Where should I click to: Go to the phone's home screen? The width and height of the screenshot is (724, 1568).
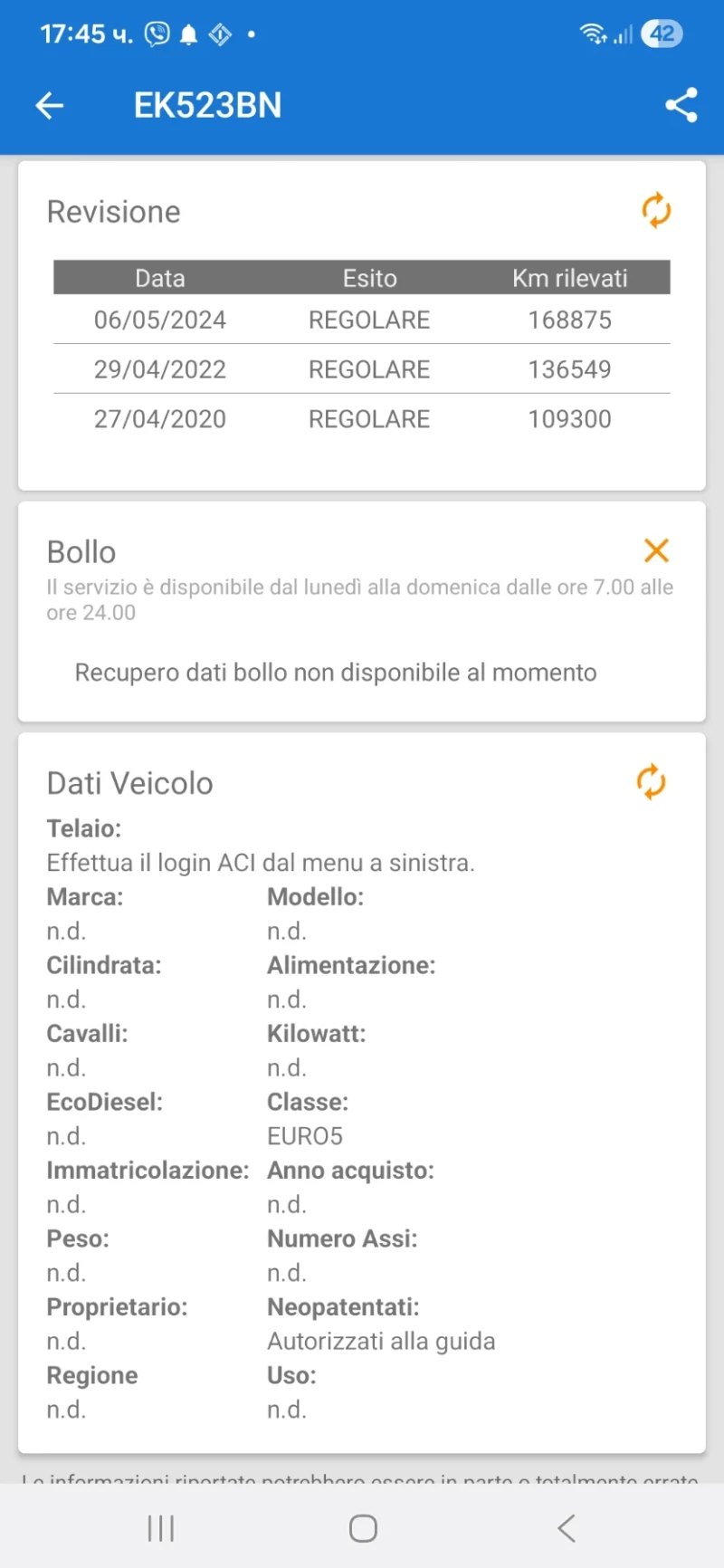coord(363,1528)
